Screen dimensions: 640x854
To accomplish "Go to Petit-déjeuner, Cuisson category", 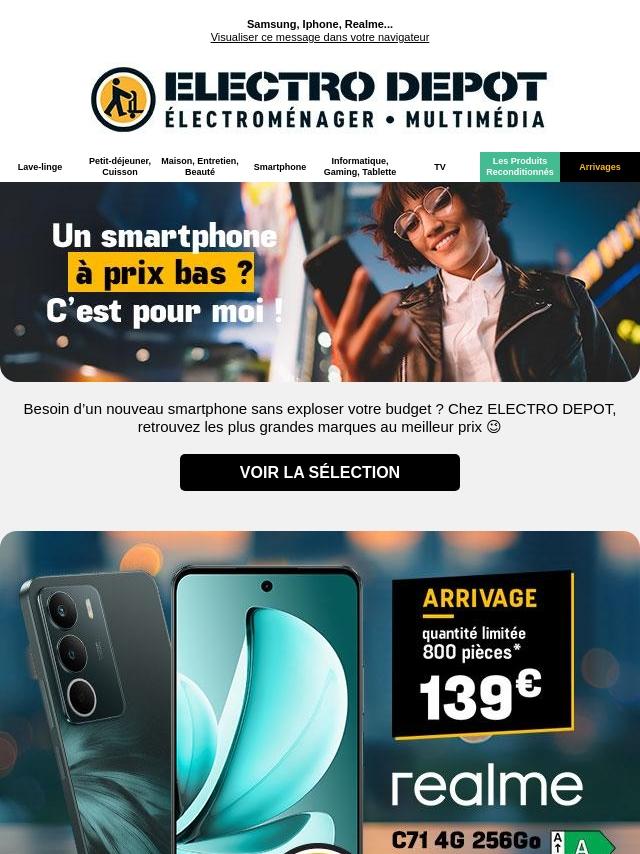I will pos(120,166).
